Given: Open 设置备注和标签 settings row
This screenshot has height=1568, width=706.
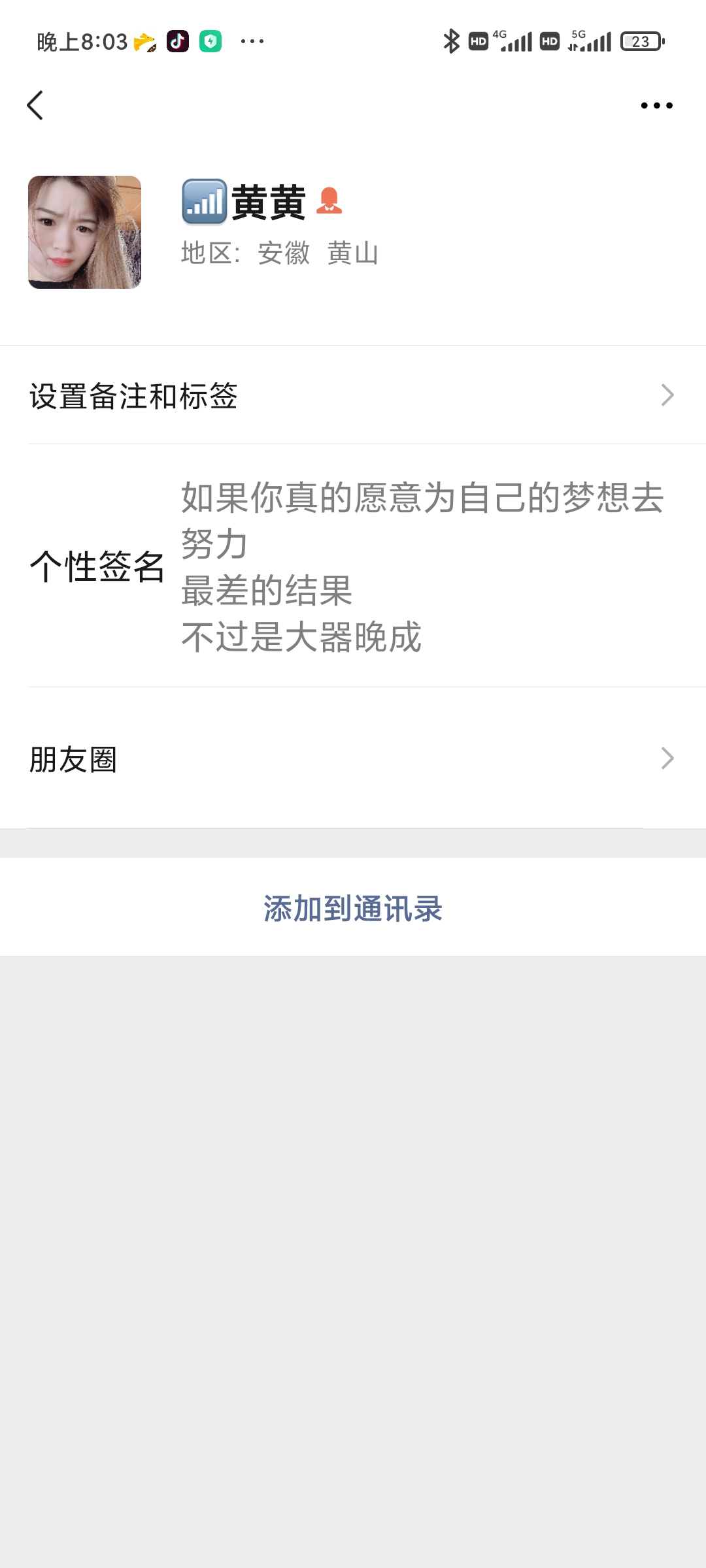Looking at the screenshot, I should point(134,395).
